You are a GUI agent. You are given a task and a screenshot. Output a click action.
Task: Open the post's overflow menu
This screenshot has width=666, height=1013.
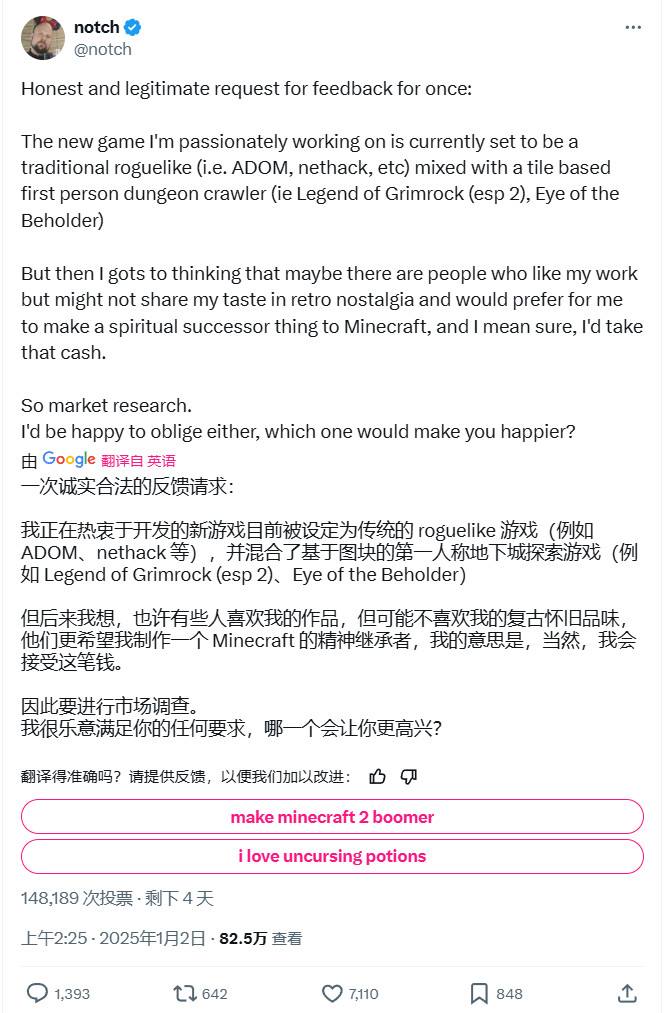[x=633, y=27]
